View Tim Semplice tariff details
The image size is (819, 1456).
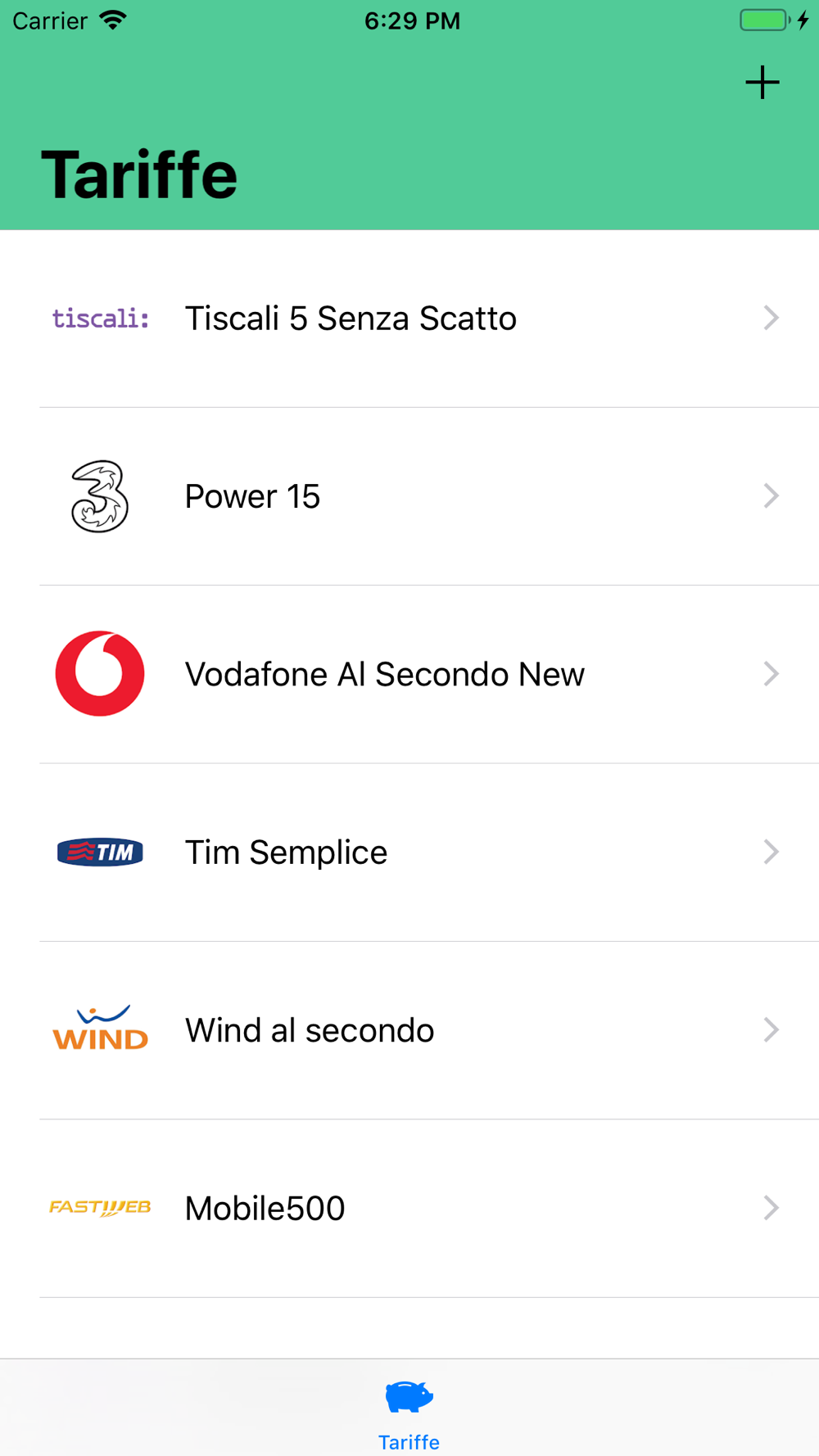[x=409, y=852]
